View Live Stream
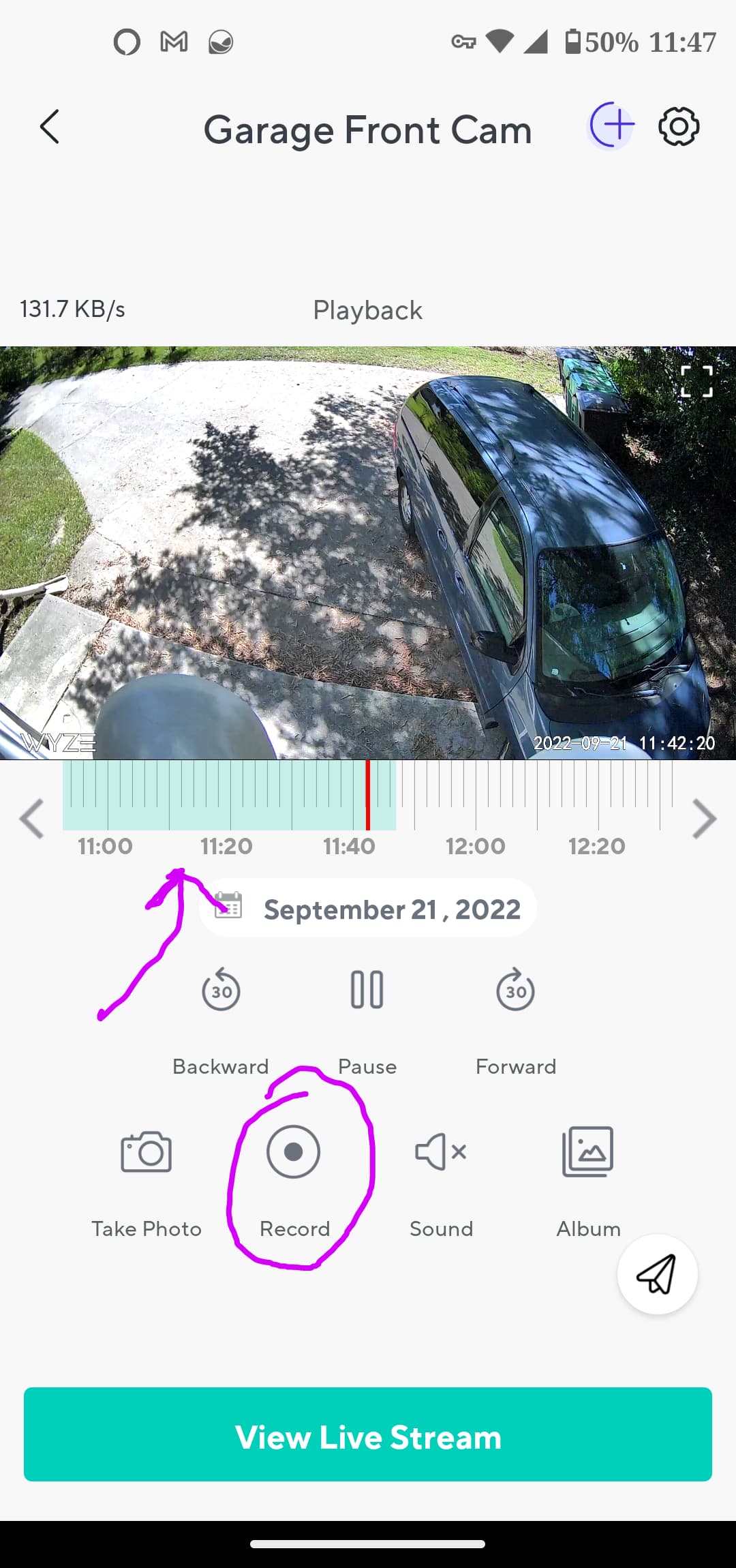This screenshot has height=1568, width=736. (x=368, y=1434)
